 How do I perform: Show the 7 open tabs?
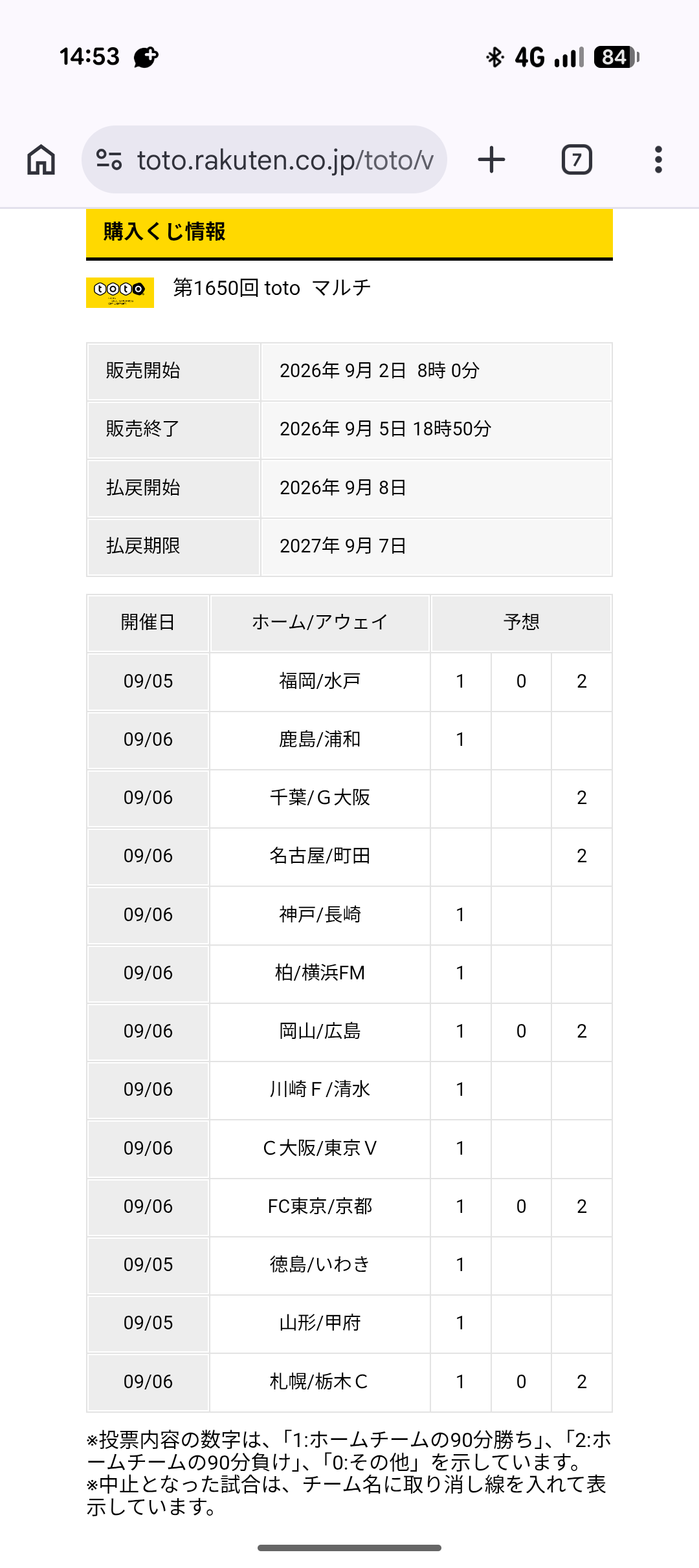(577, 160)
